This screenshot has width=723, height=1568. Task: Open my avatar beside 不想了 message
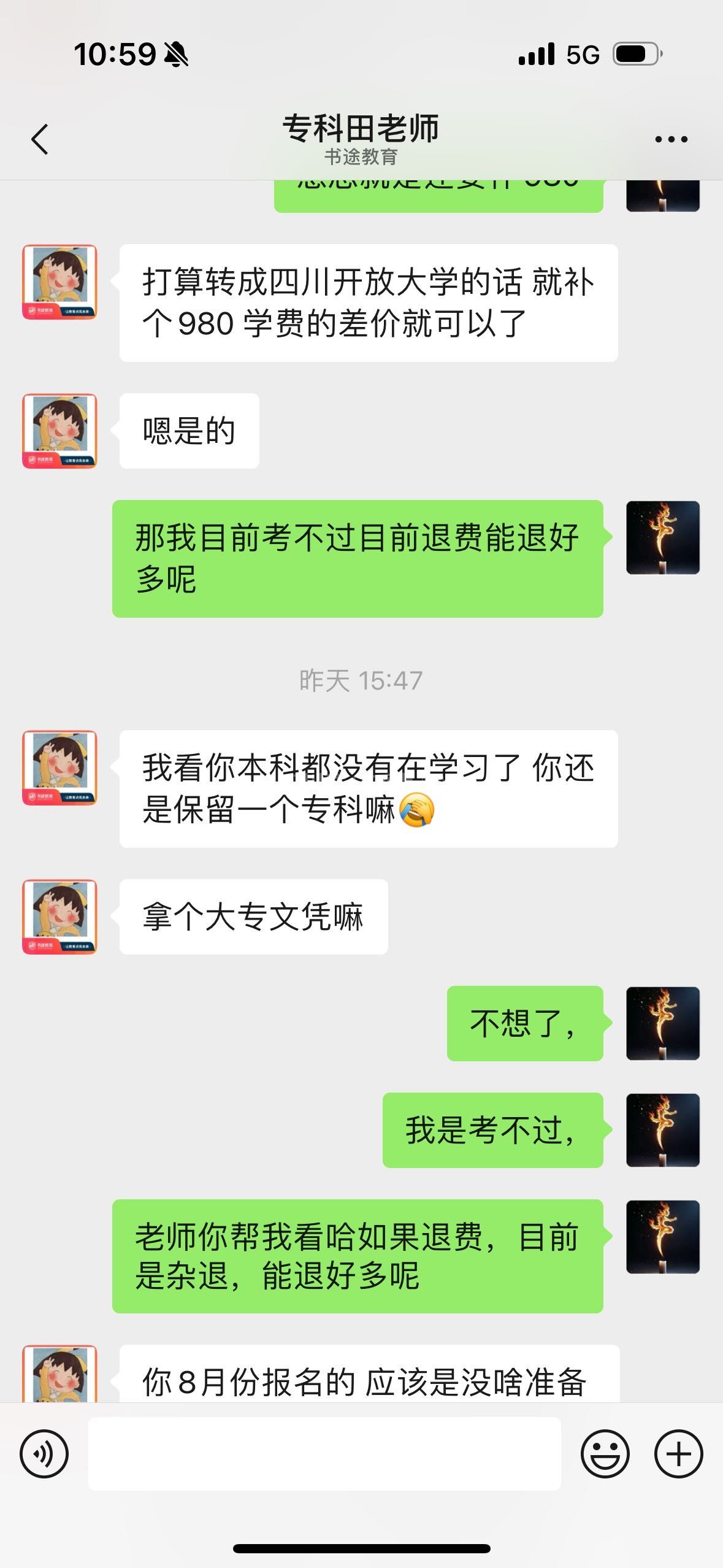(662, 1023)
